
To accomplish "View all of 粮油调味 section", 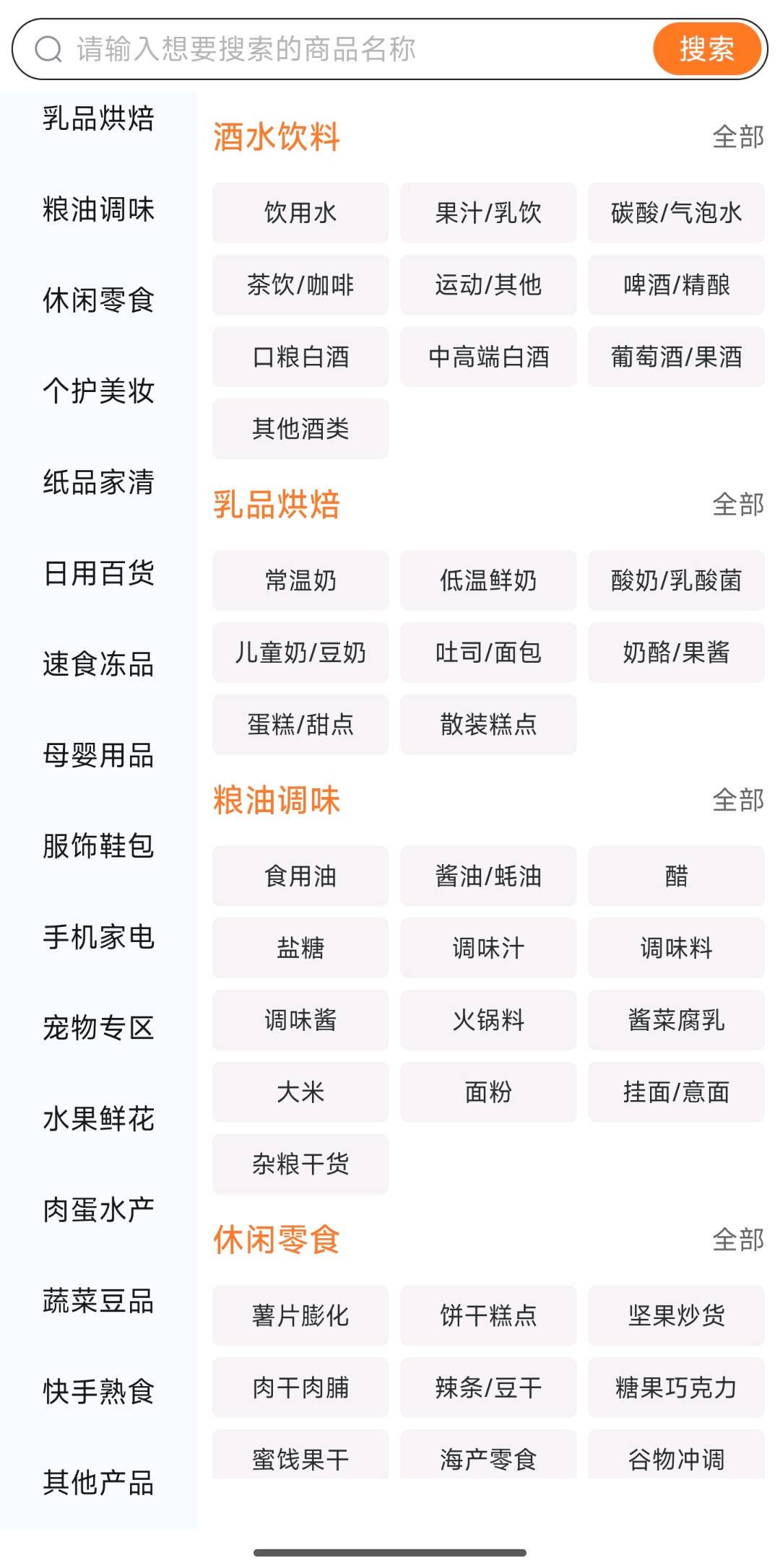I will (x=738, y=801).
